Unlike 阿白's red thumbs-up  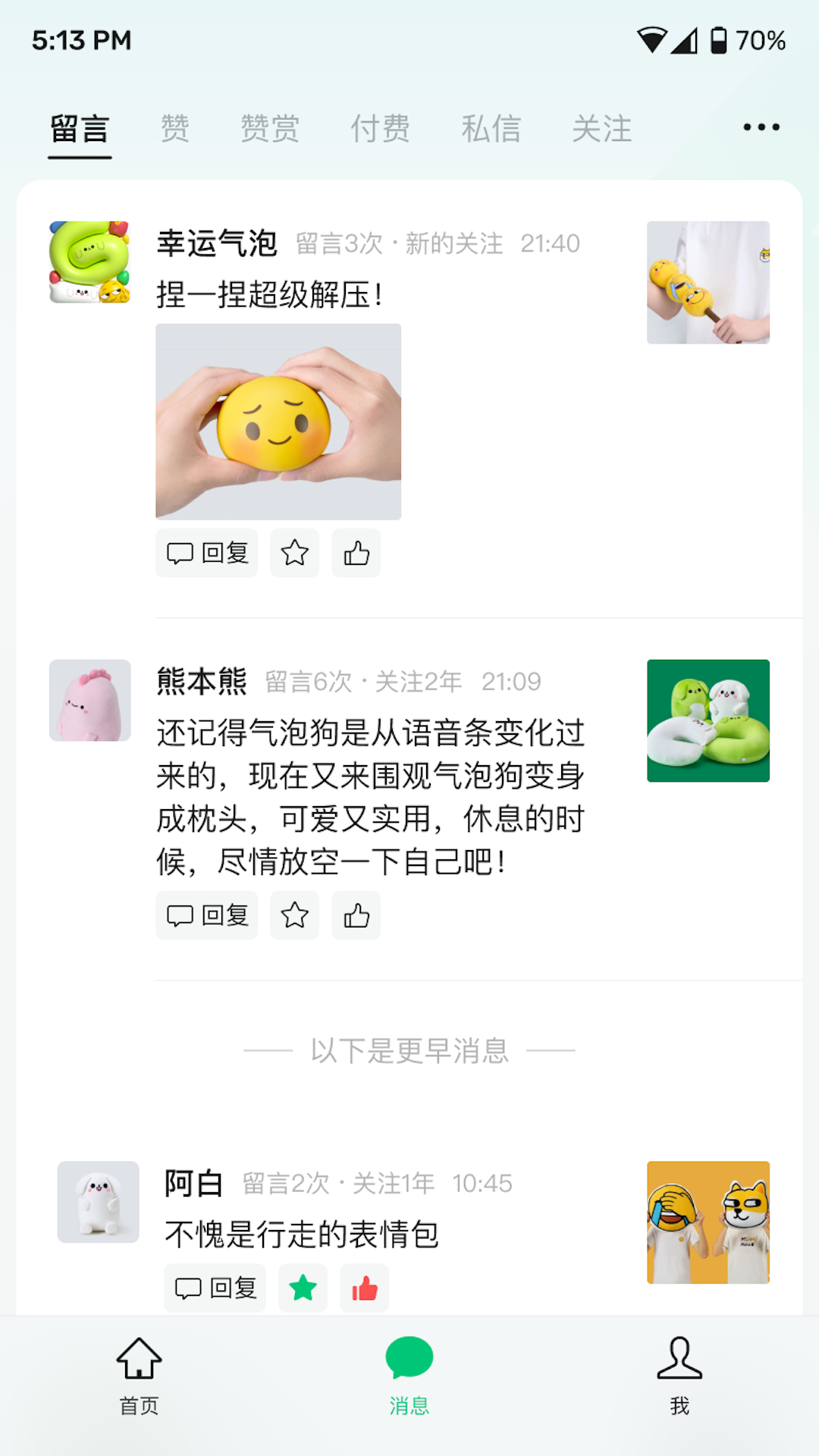364,1288
